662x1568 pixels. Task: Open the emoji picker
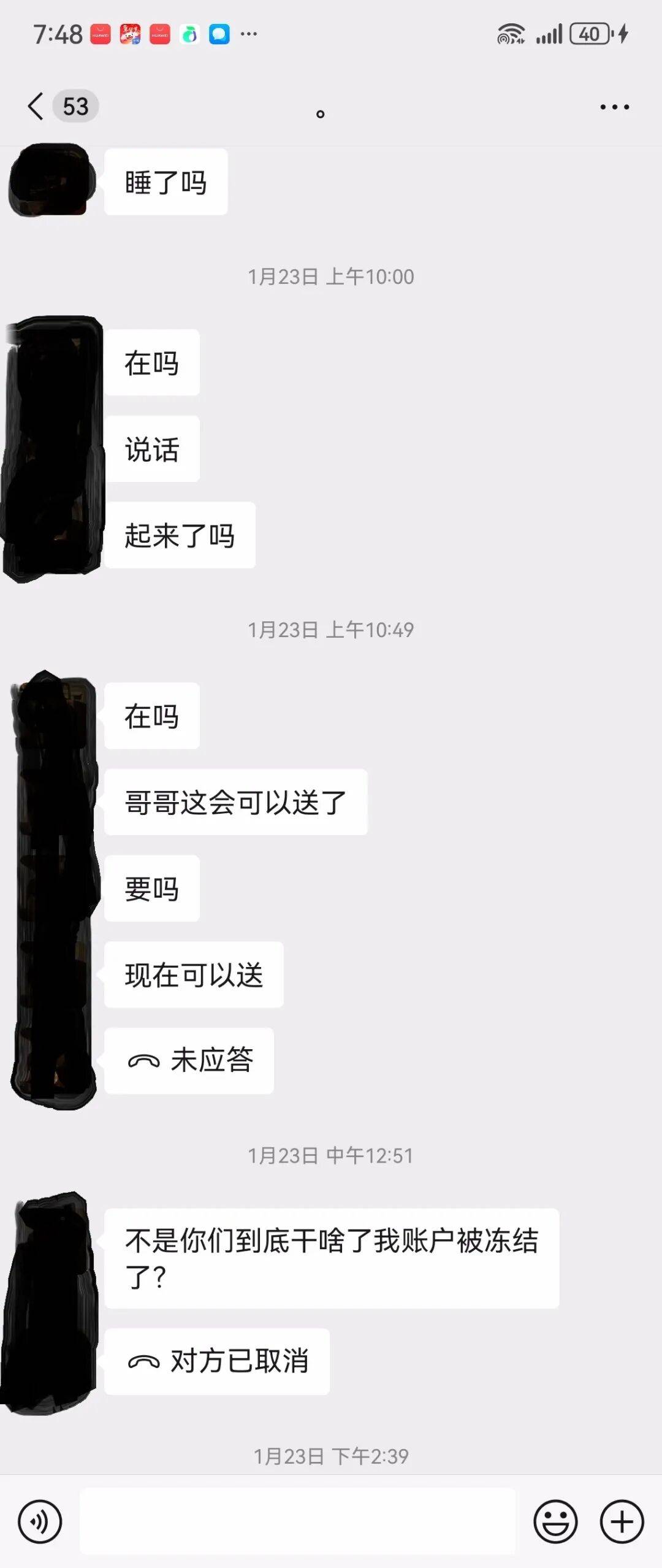pos(555,1521)
